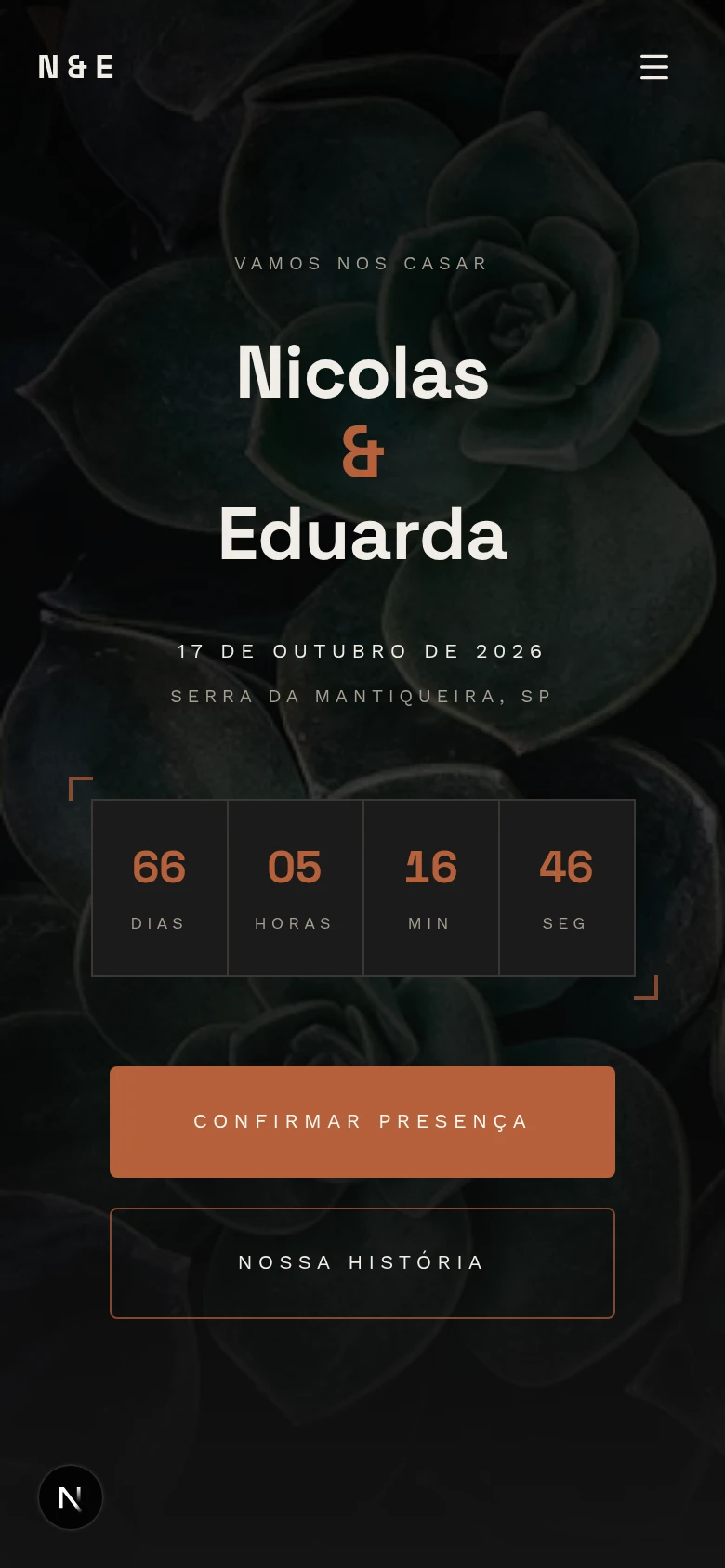Tap the N & E home logo

(76, 67)
